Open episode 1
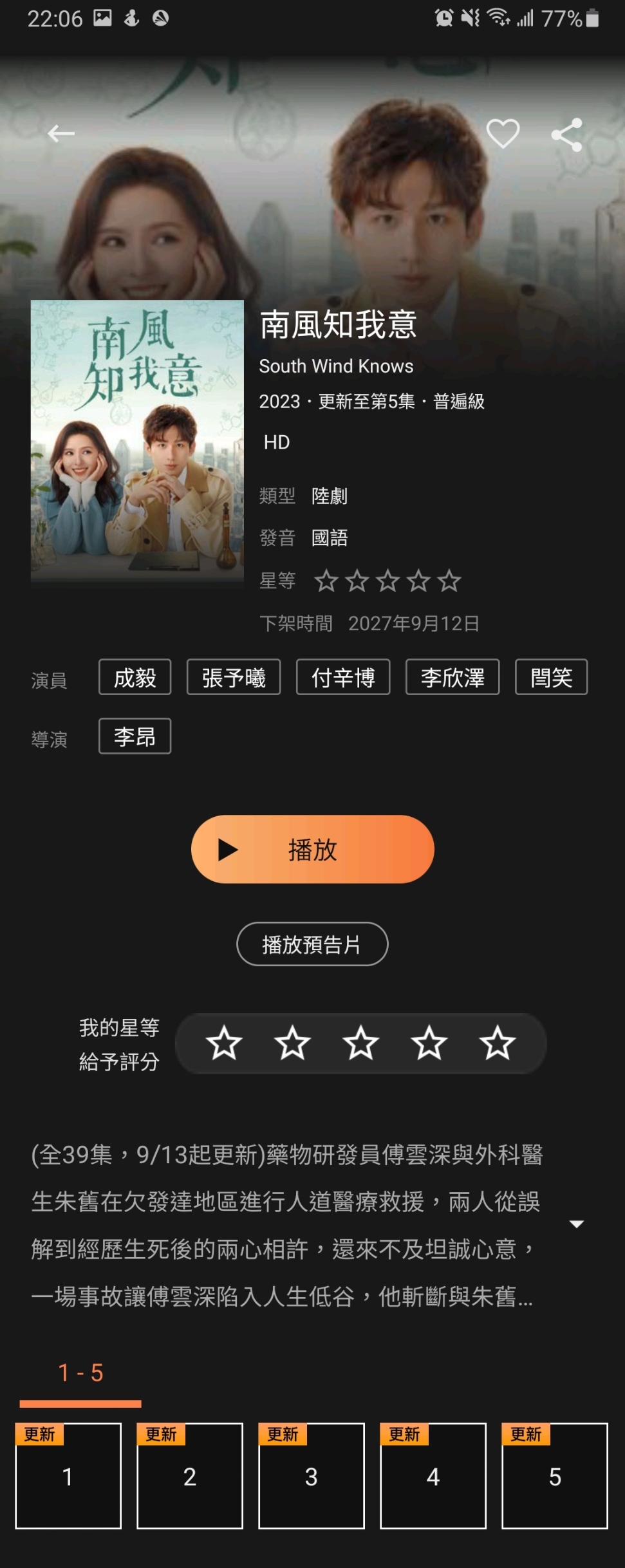The height and width of the screenshot is (1568, 625). pyautogui.click(x=68, y=1476)
